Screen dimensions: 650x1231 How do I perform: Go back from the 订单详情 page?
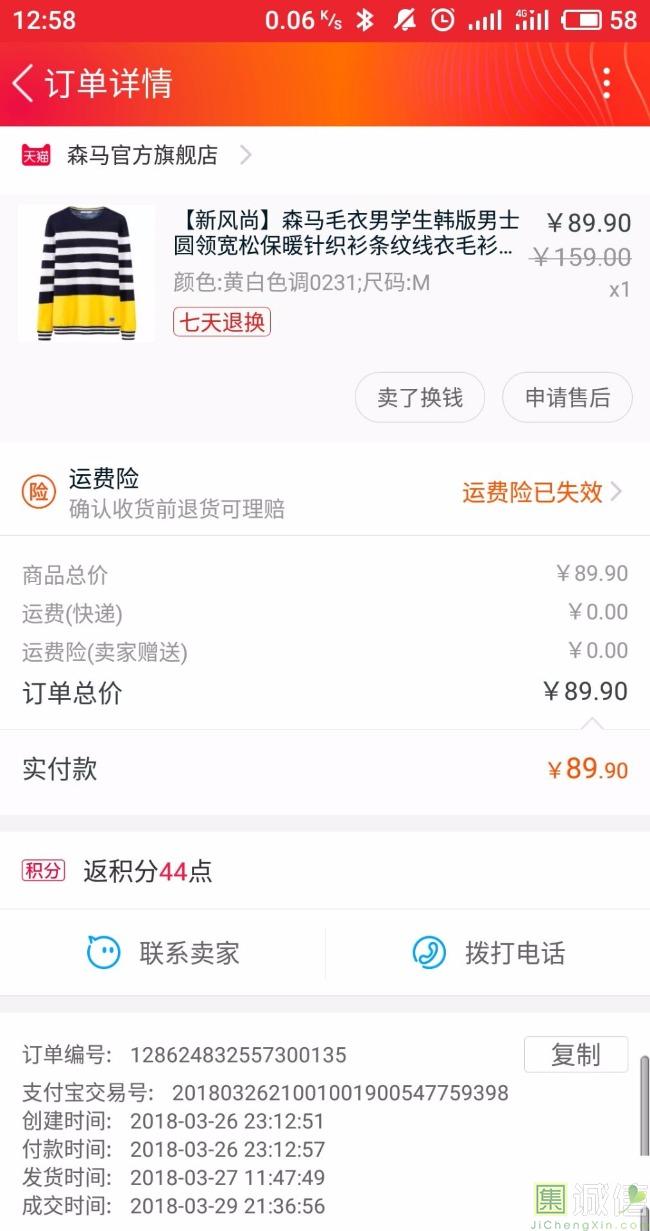click(x=24, y=83)
